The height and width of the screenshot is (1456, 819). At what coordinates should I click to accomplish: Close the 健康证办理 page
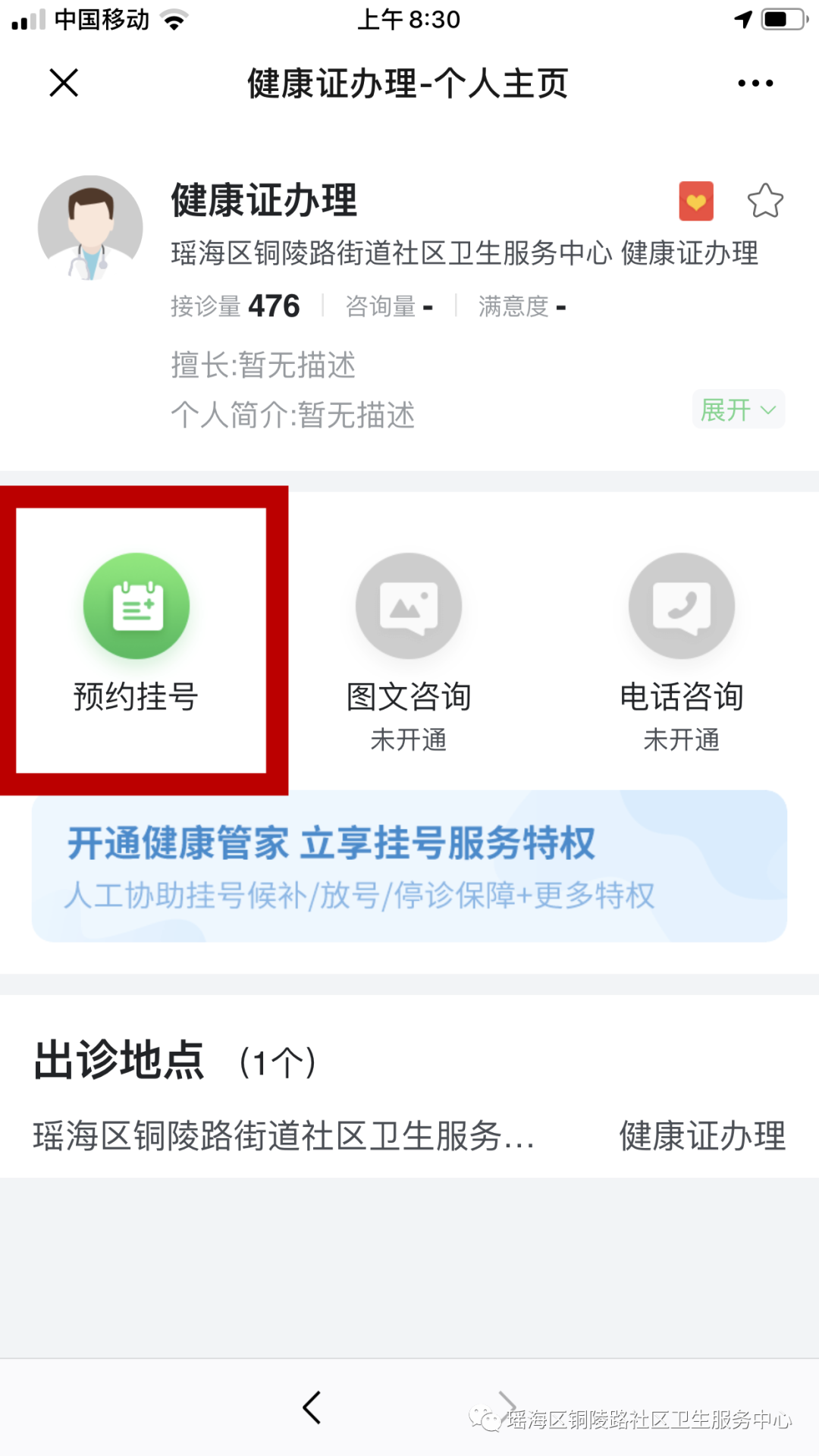[x=64, y=83]
